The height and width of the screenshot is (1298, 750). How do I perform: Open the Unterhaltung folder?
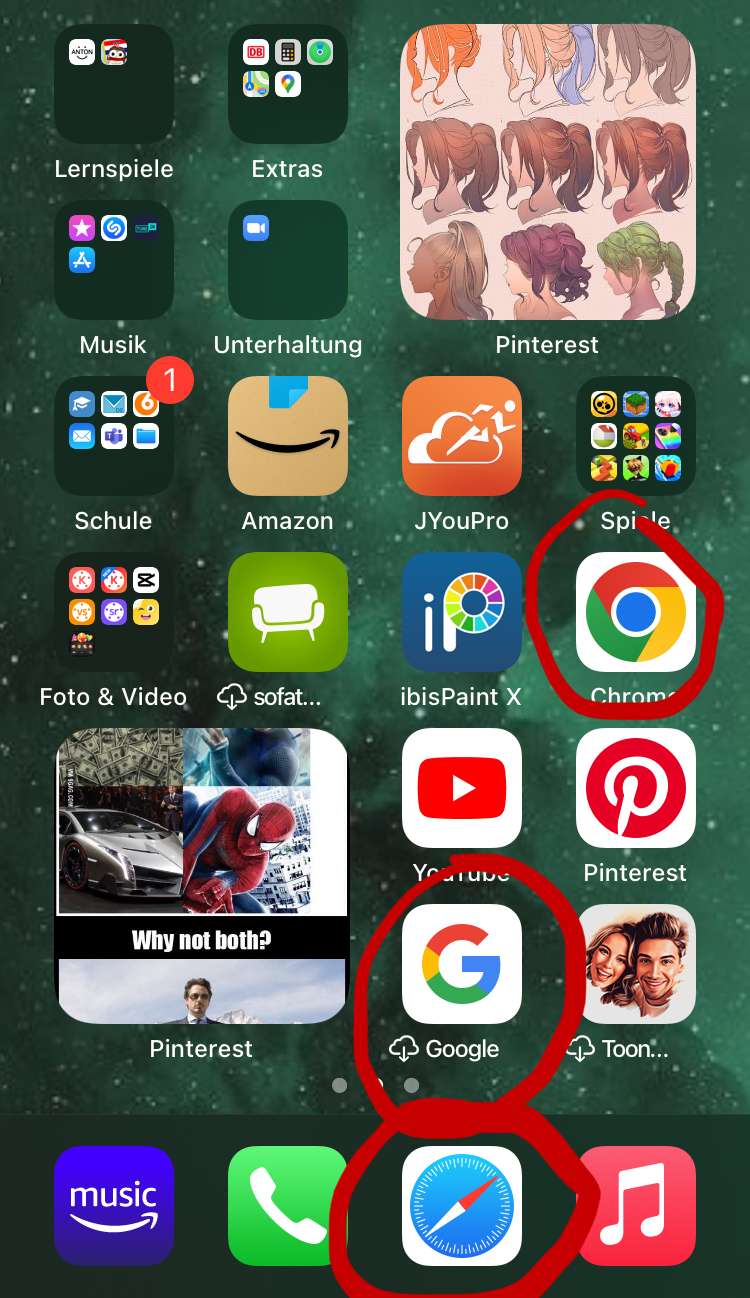288,260
